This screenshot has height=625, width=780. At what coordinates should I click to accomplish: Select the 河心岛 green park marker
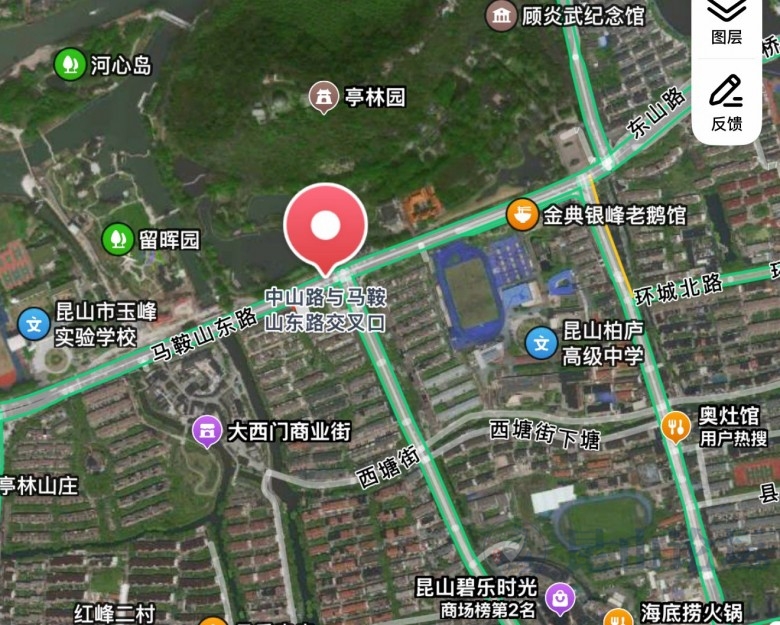69,65
